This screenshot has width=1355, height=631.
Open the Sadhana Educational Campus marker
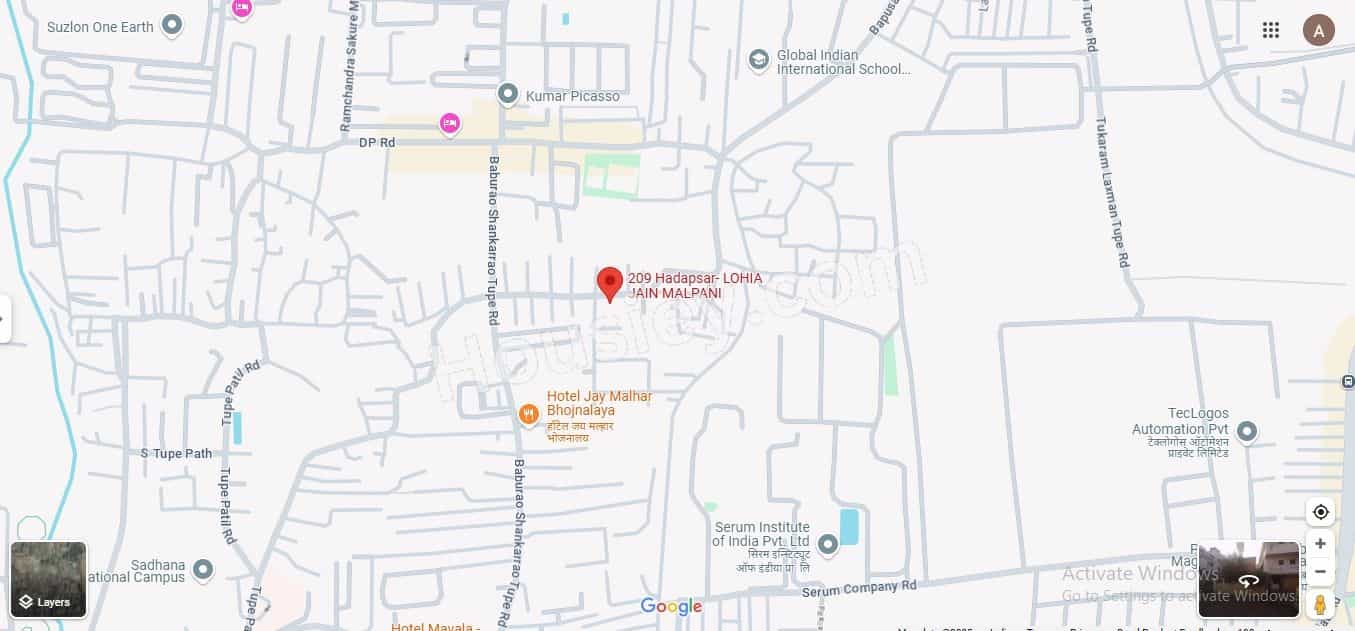click(x=204, y=570)
